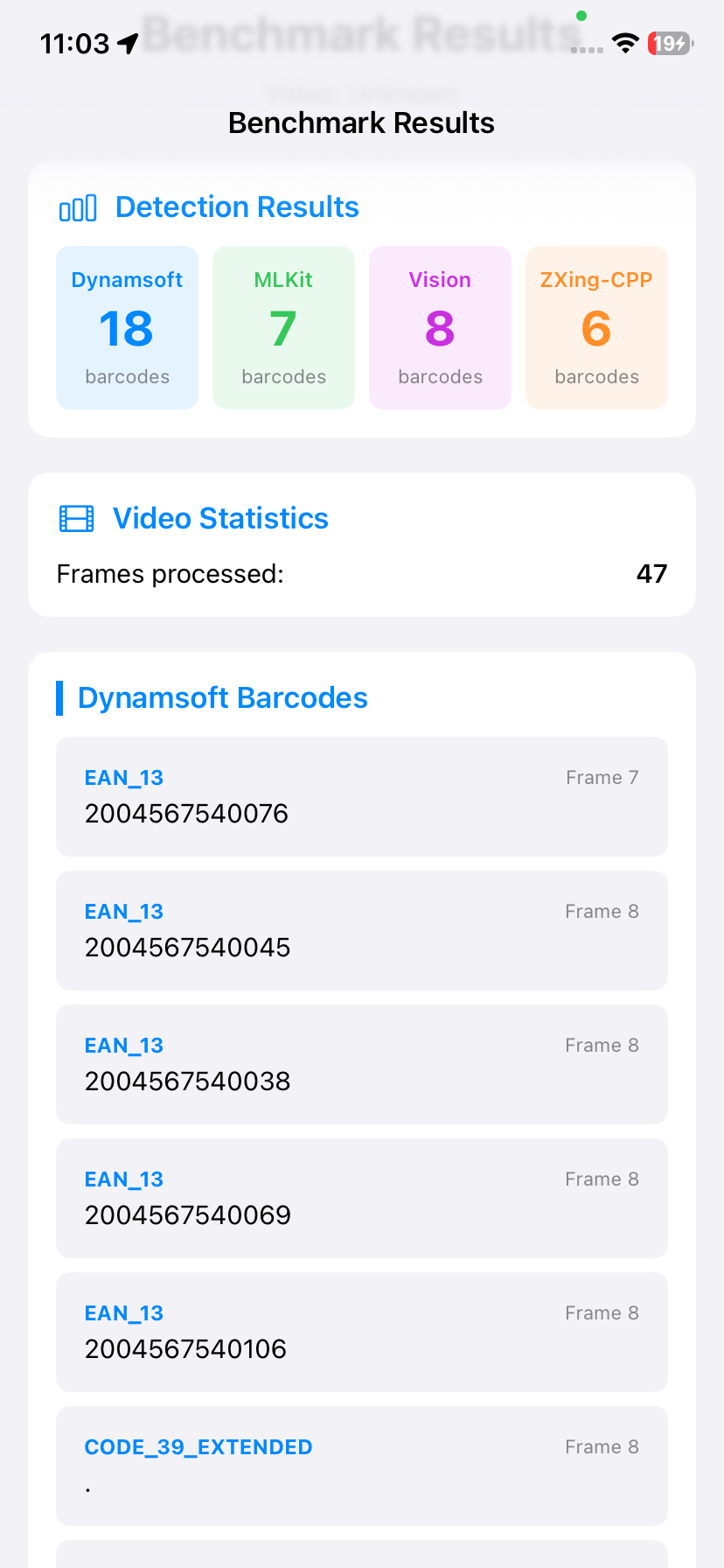Tap the ZXing-CPP card showing 6 barcodes
Image resolution: width=724 pixels, height=1568 pixels.
(596, 327)
